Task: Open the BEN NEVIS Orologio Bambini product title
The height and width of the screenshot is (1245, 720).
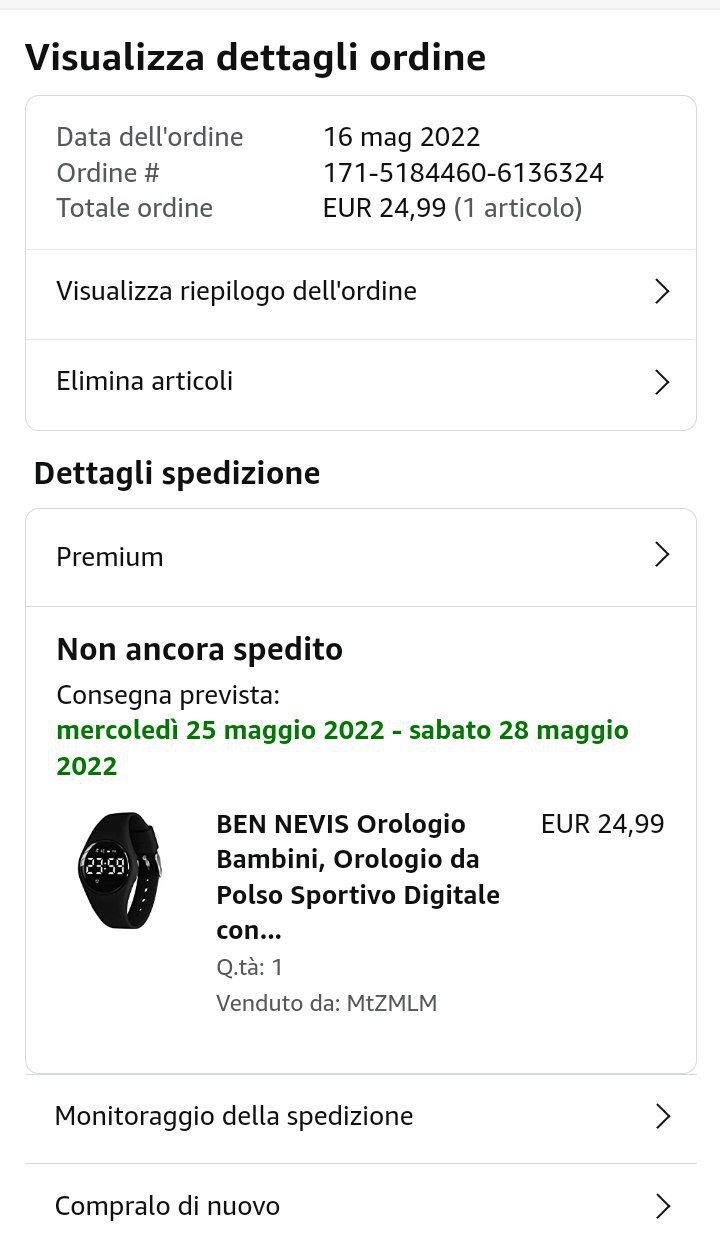Action: 358,877
